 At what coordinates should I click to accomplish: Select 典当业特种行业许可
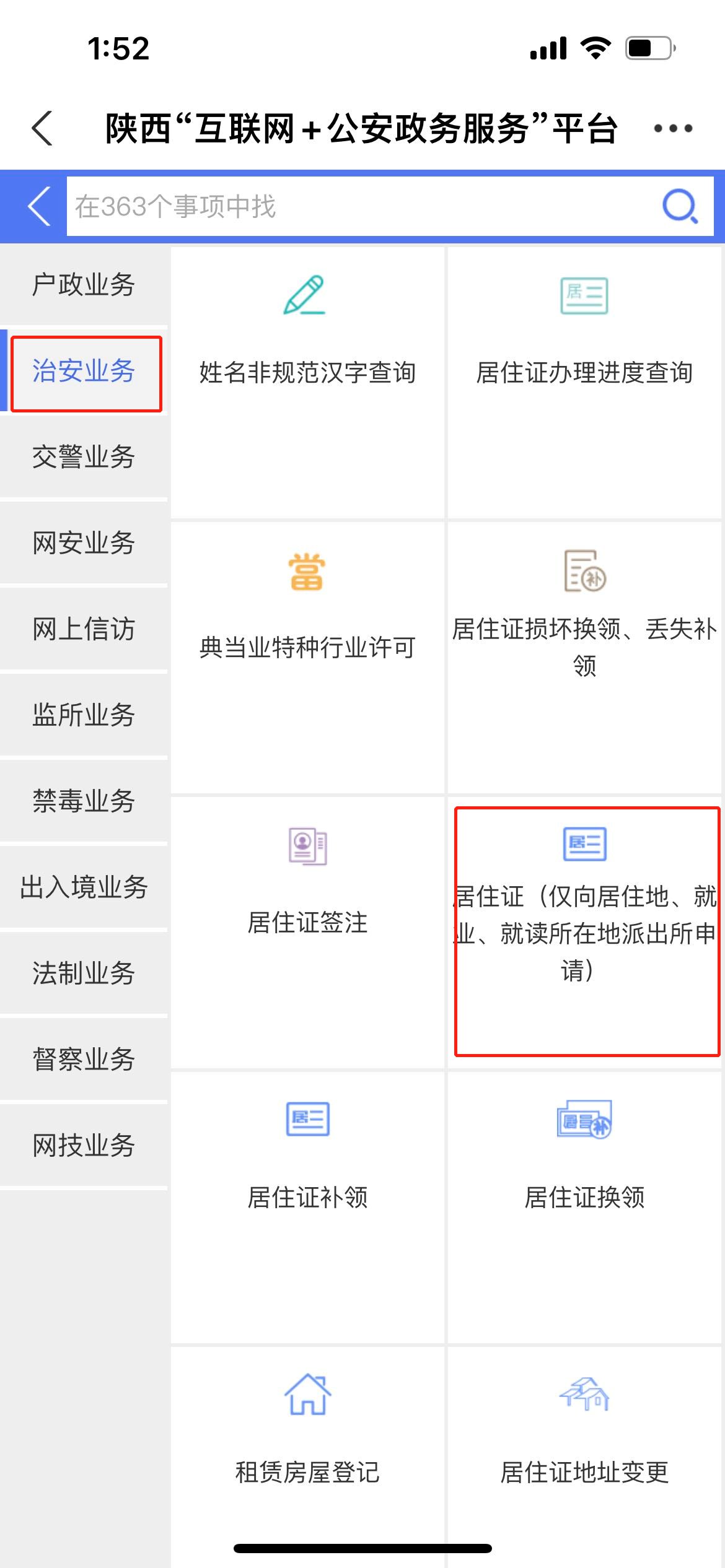coord(307,647)
